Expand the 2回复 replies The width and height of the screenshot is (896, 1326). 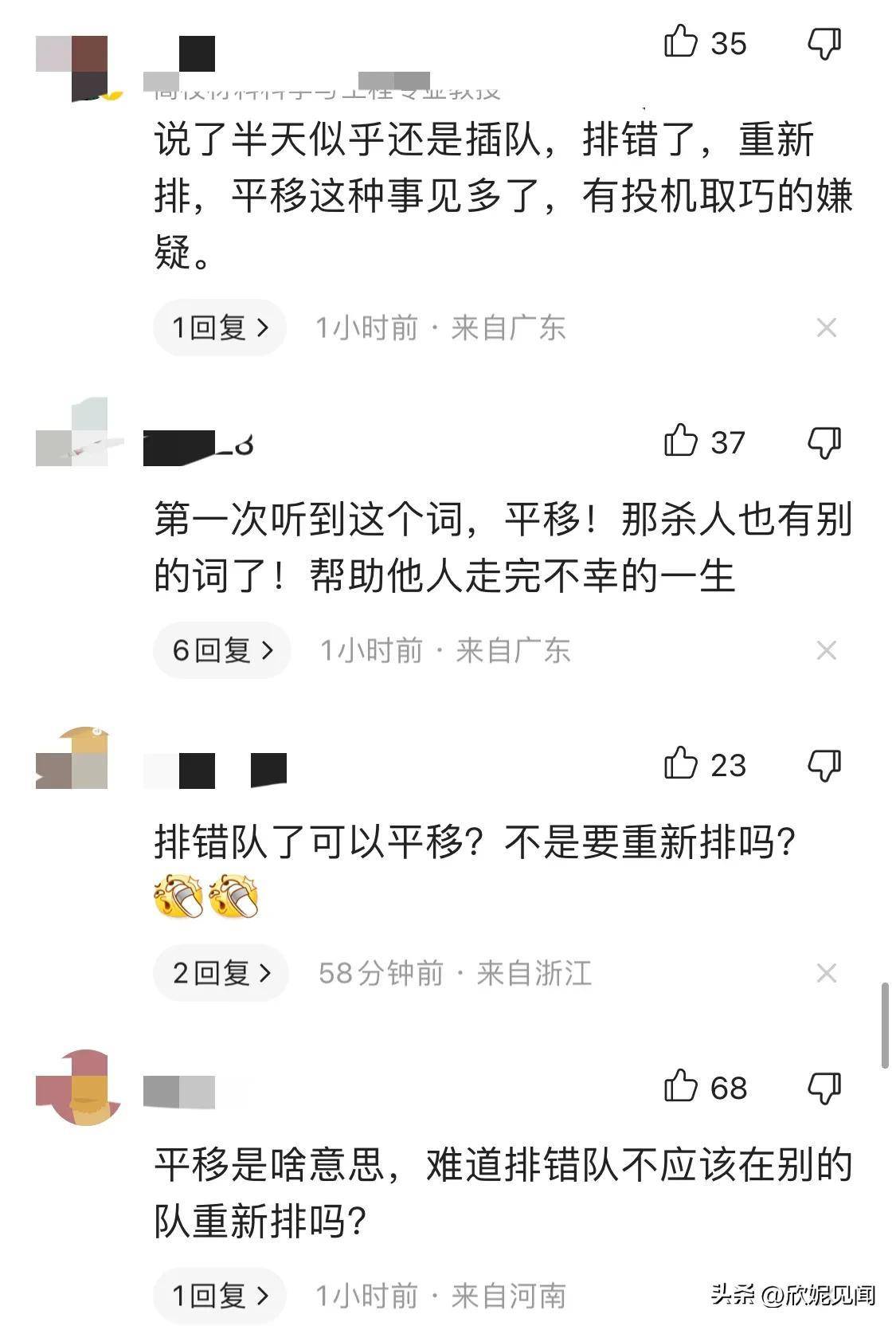pos(221,972)
